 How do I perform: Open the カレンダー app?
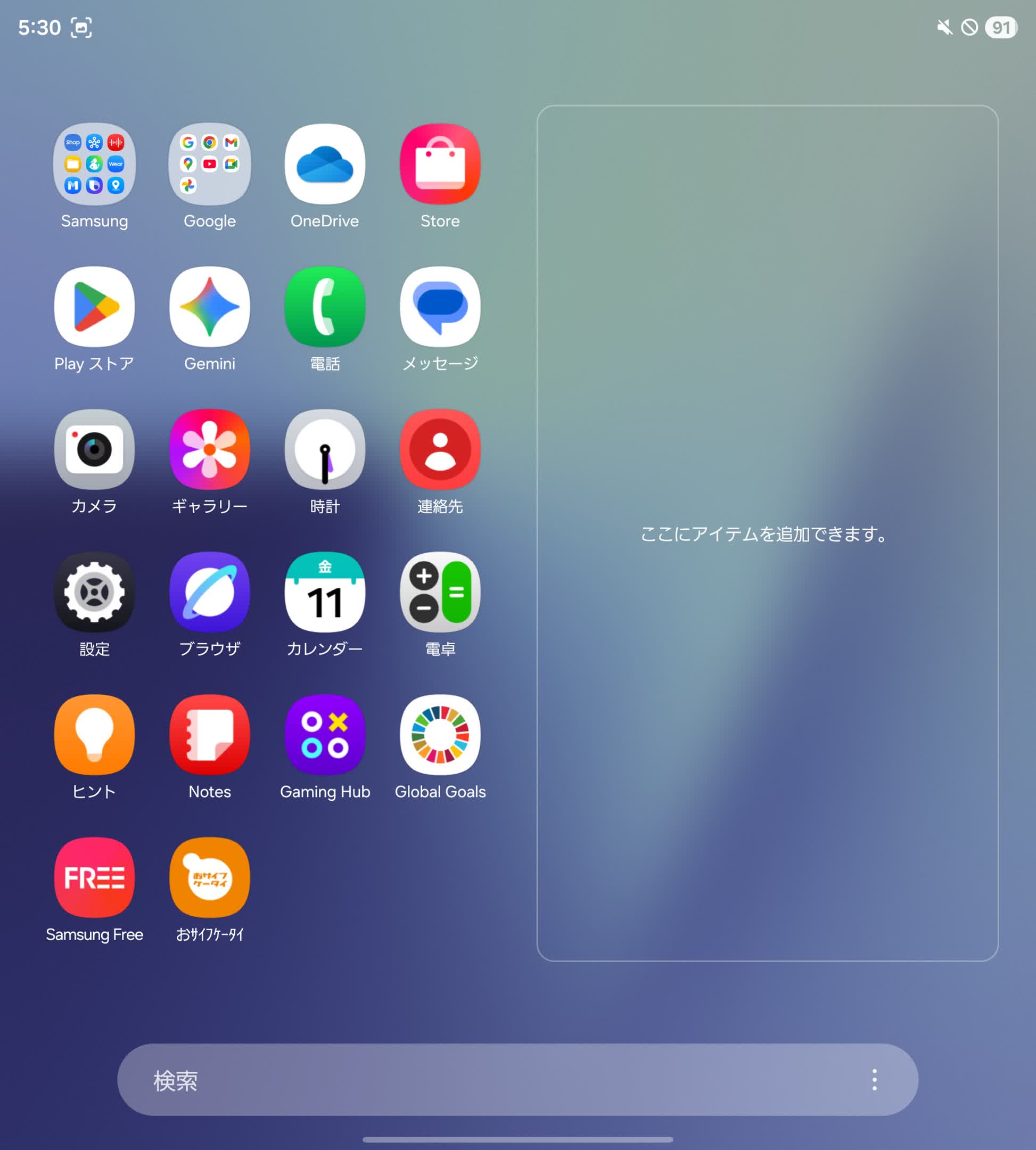(324, 592)
